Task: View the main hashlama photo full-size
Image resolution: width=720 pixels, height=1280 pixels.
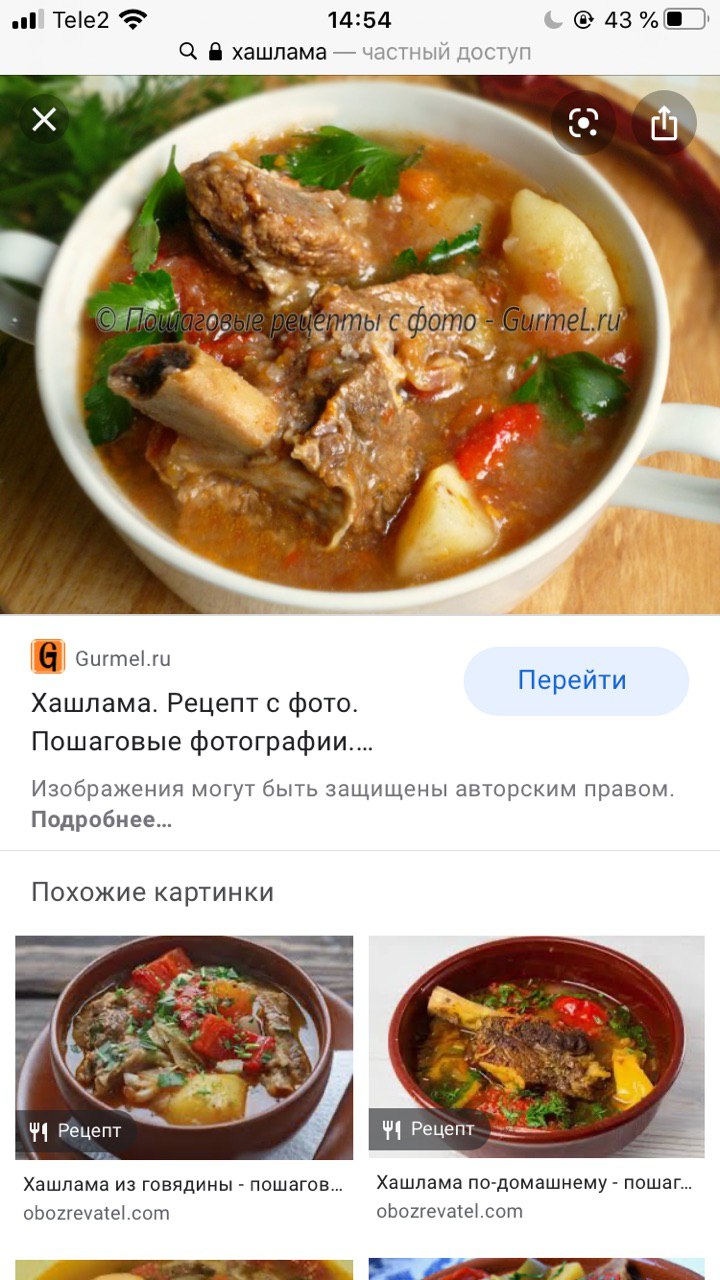Action: (360, 345)
